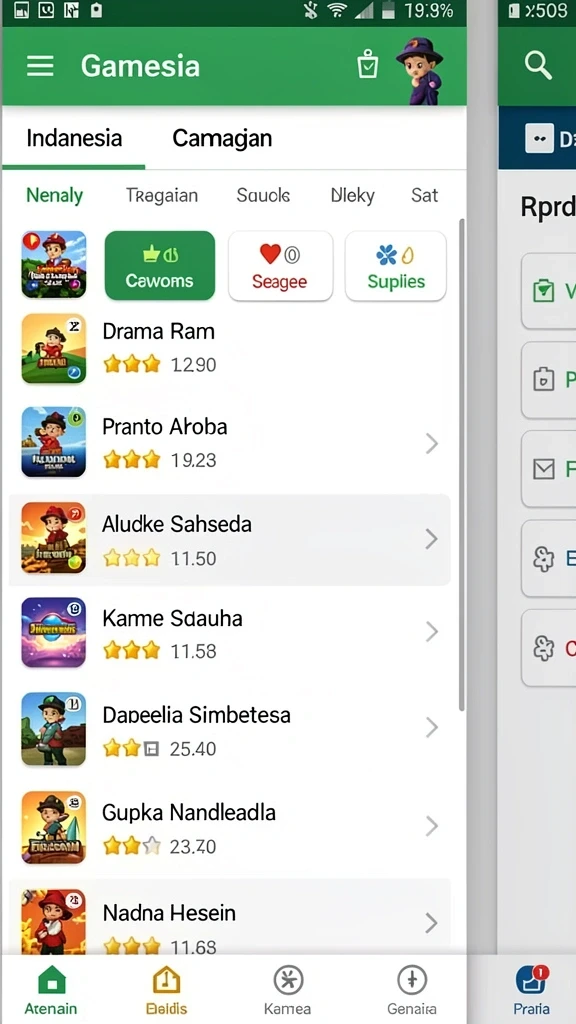The width and height of the screenshot is (576, 1024).
Task: Open the hamburger drawer menu
Action: tap(40, 66)
